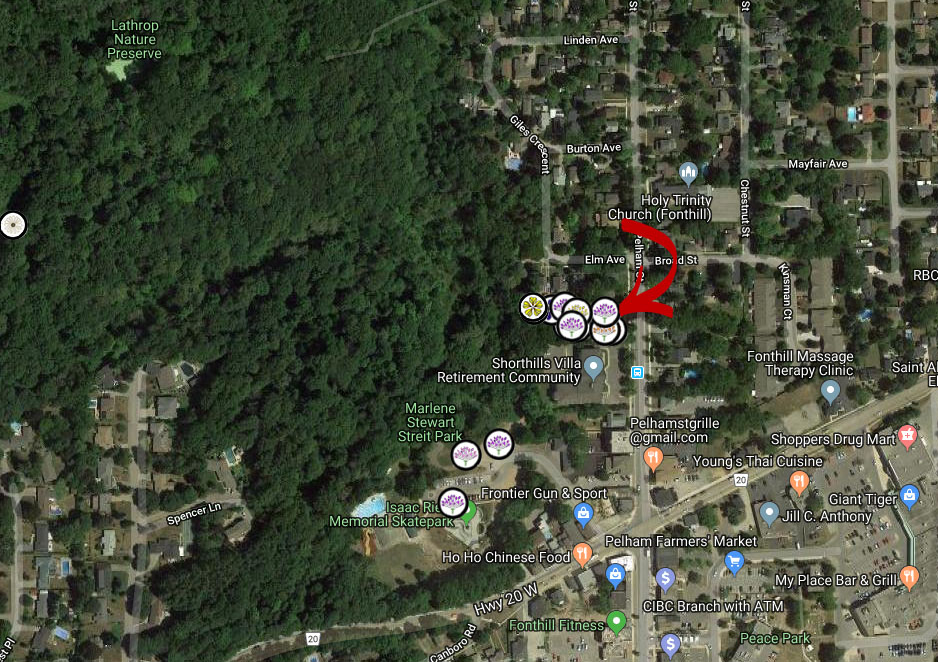Open Ho Ho Chinese Food pin
Image resolution: width=938 pixels, height=662 pixels.
click(x=583, y=553)
